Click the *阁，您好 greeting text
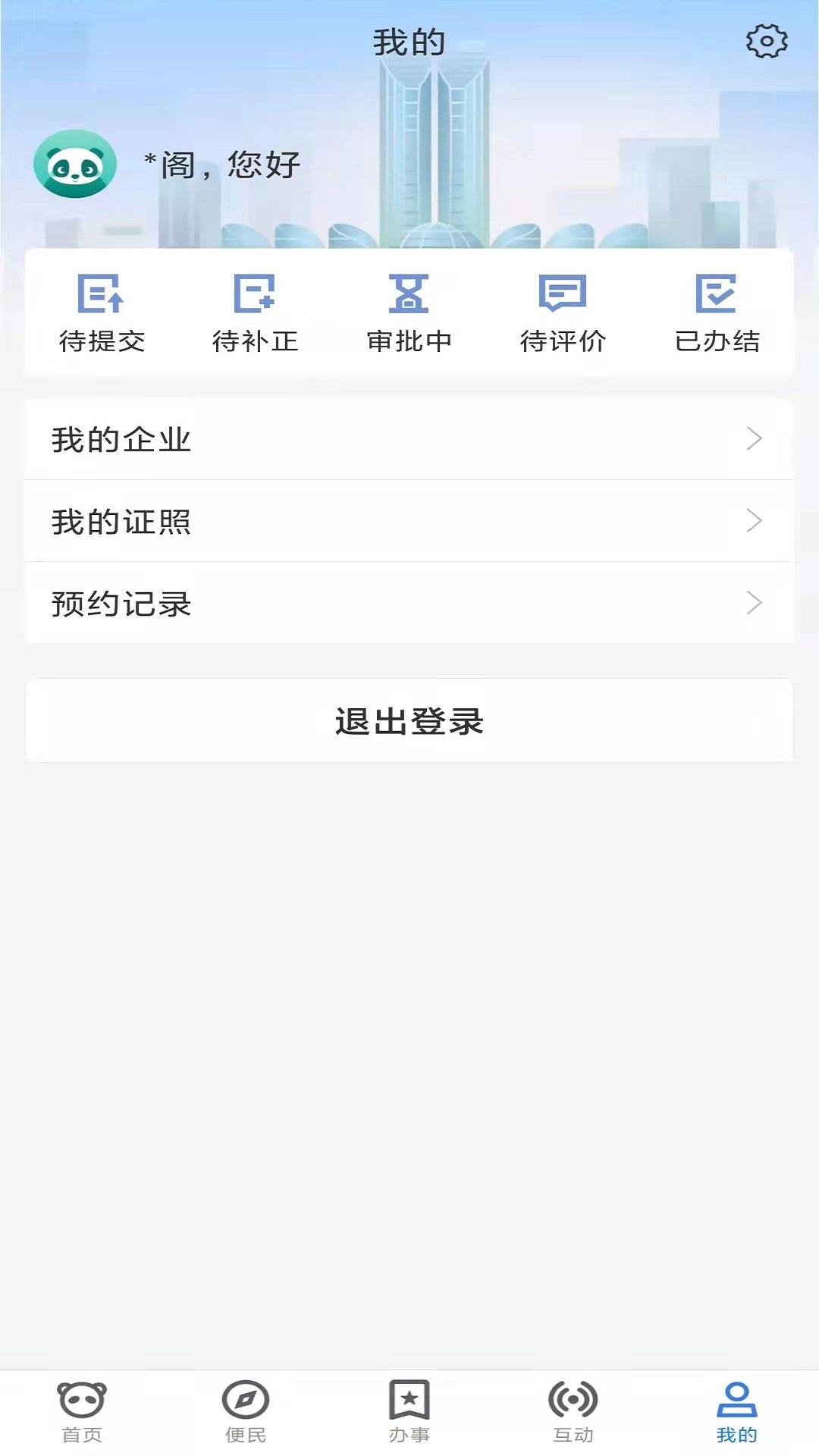This screenshot has width=819, height=1456. pos(220,165)
